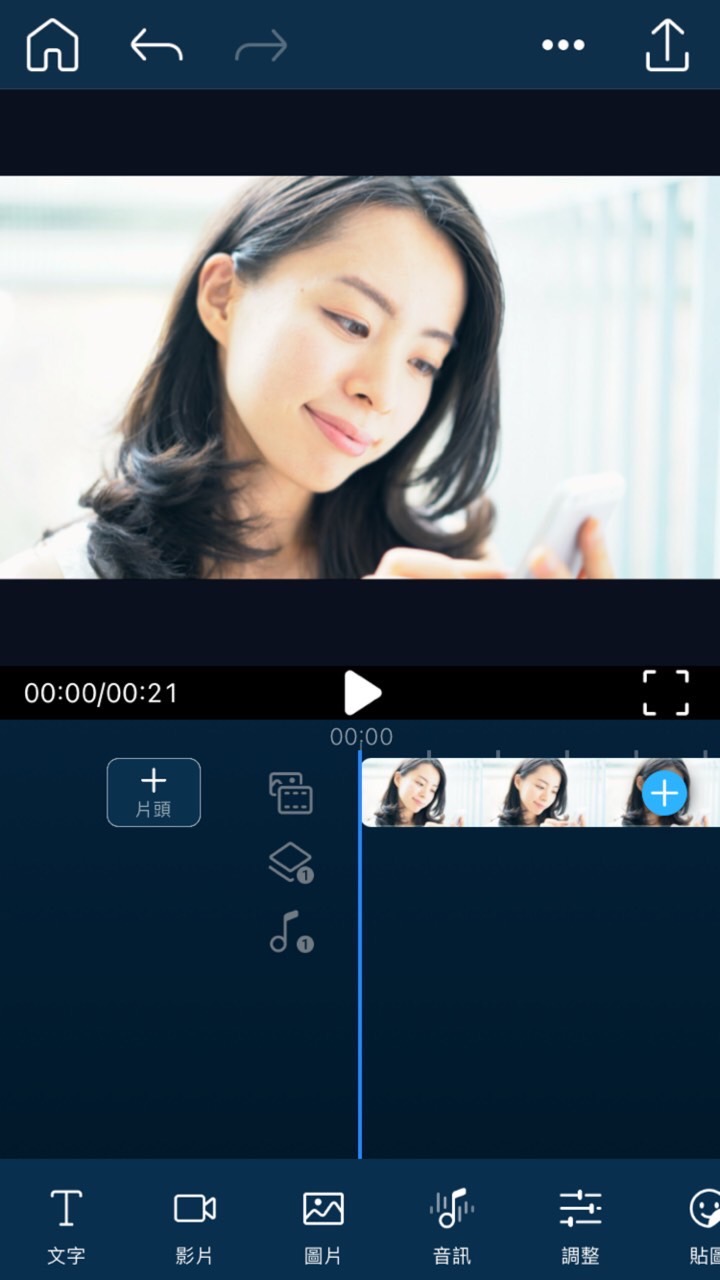Image resolution: width=720 pixels, height=1280 pixels.
Task: Open the sticker tool in the toolbar
Action: tap(703, 1225)
